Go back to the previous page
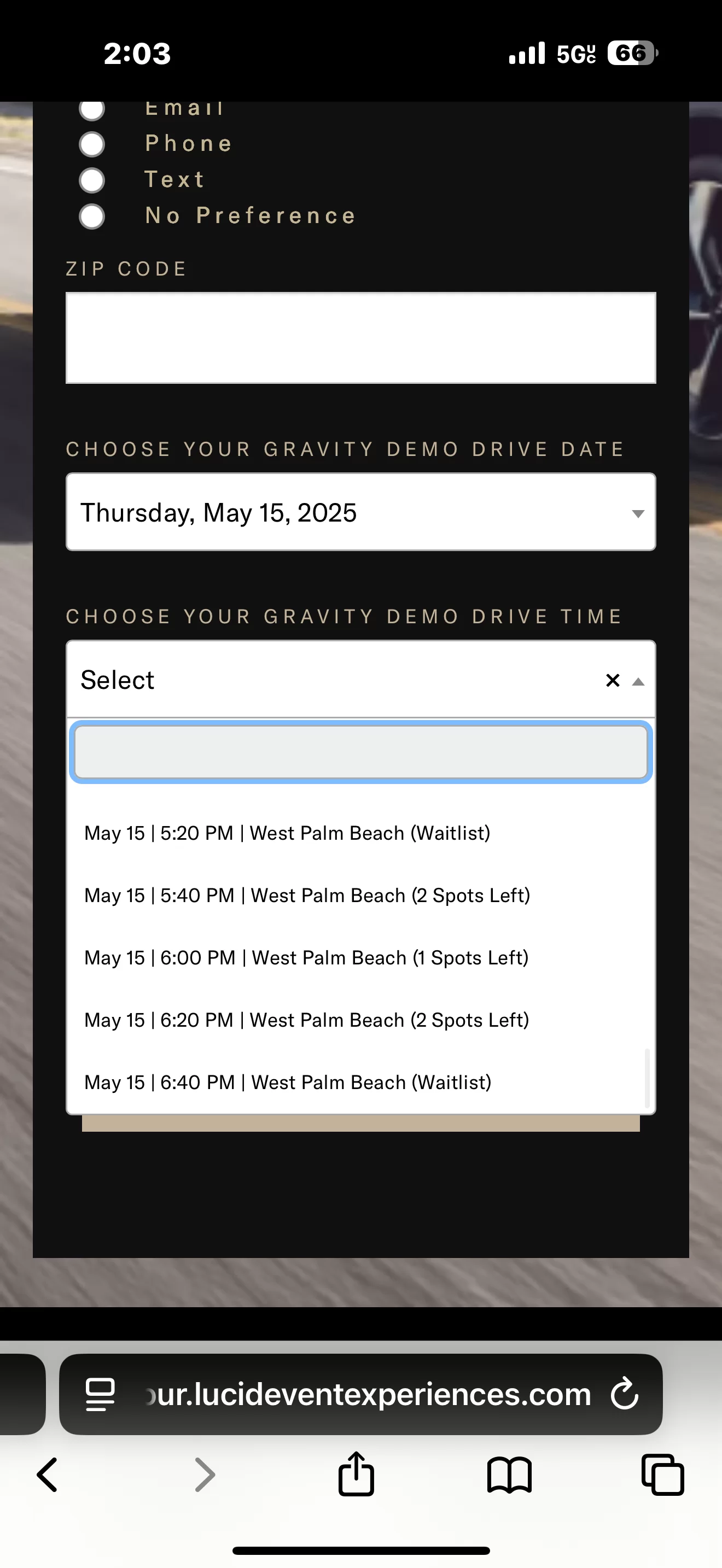Screen dimensions: 722x1568 click(x=48, y=1475)
